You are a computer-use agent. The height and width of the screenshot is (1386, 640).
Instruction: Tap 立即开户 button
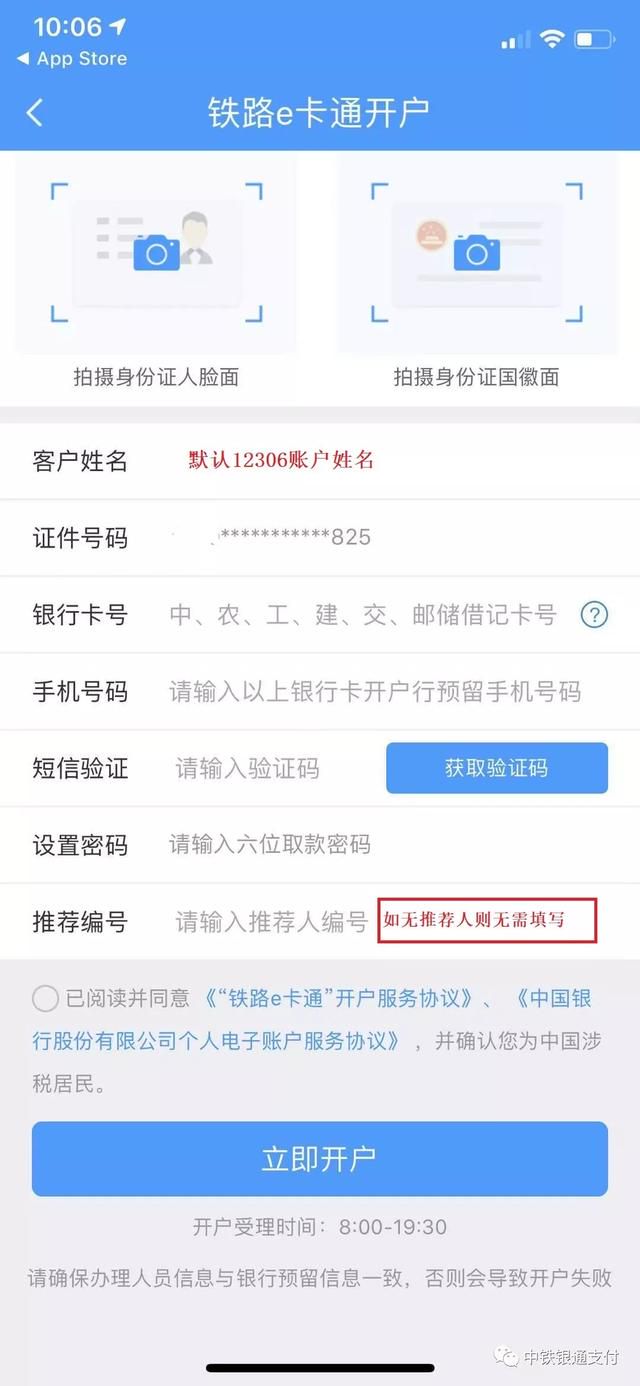point(320,1159)
